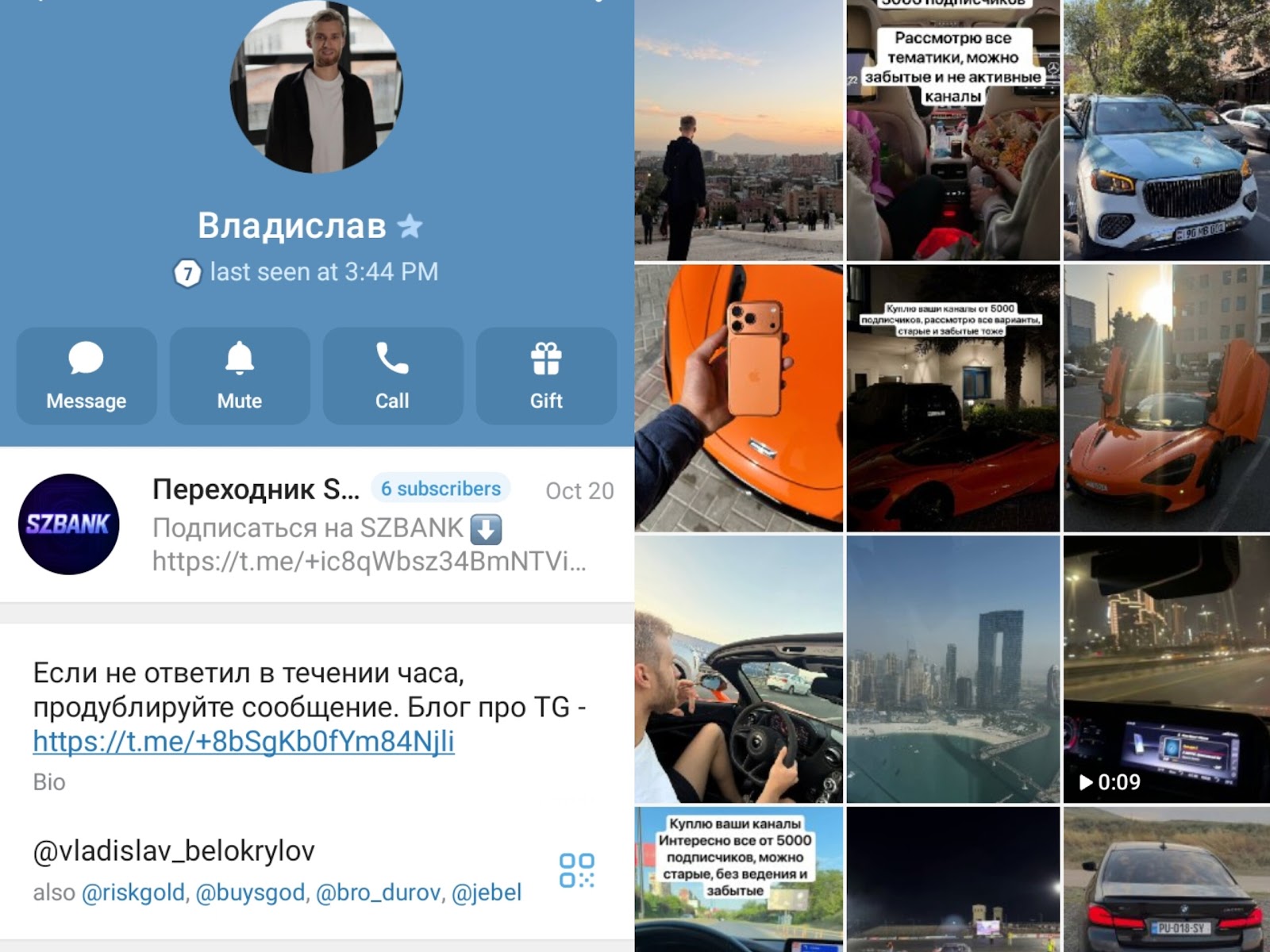Show the profile QR code
1270x952 pixels.
click(x=576, y=870)
